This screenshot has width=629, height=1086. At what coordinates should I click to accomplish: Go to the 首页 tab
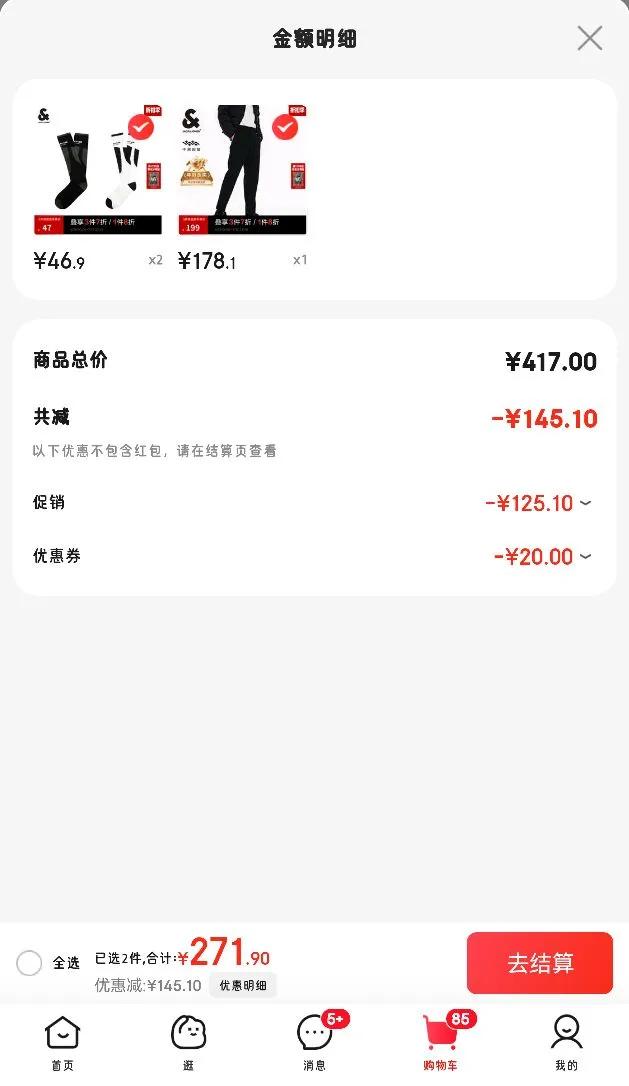62,1042
